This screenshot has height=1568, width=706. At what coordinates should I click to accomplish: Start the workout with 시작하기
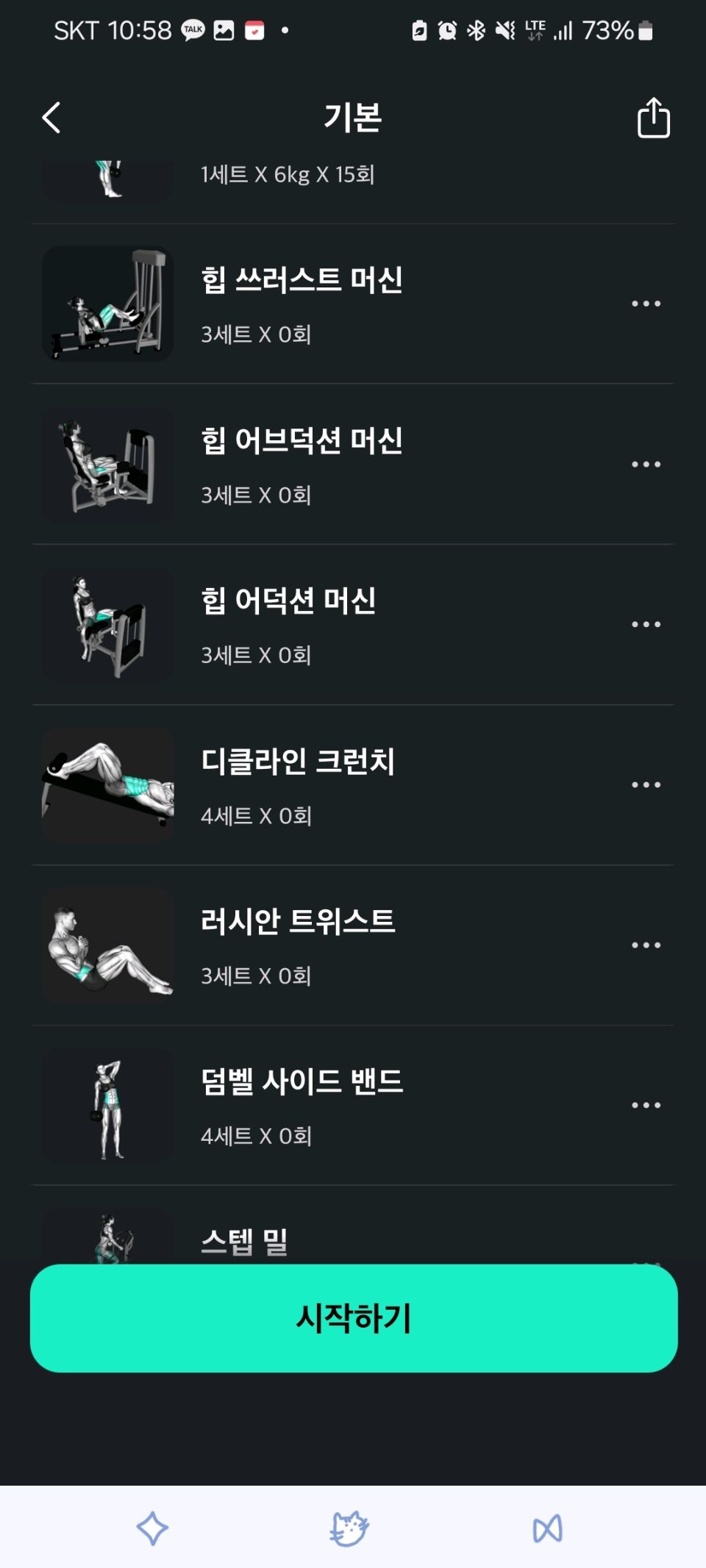[x=353, y=1318]
